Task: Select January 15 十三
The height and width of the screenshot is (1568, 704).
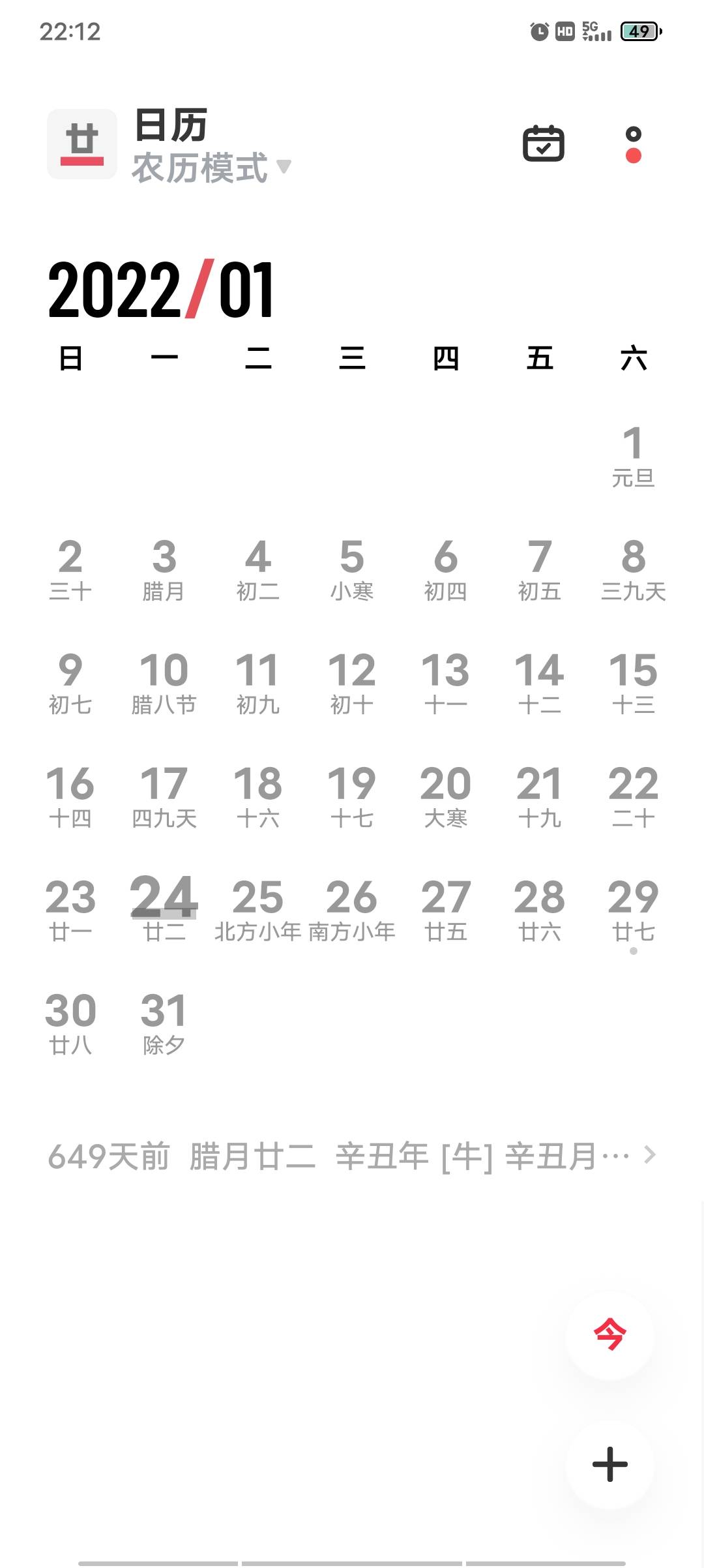Action: coord(633,682)
